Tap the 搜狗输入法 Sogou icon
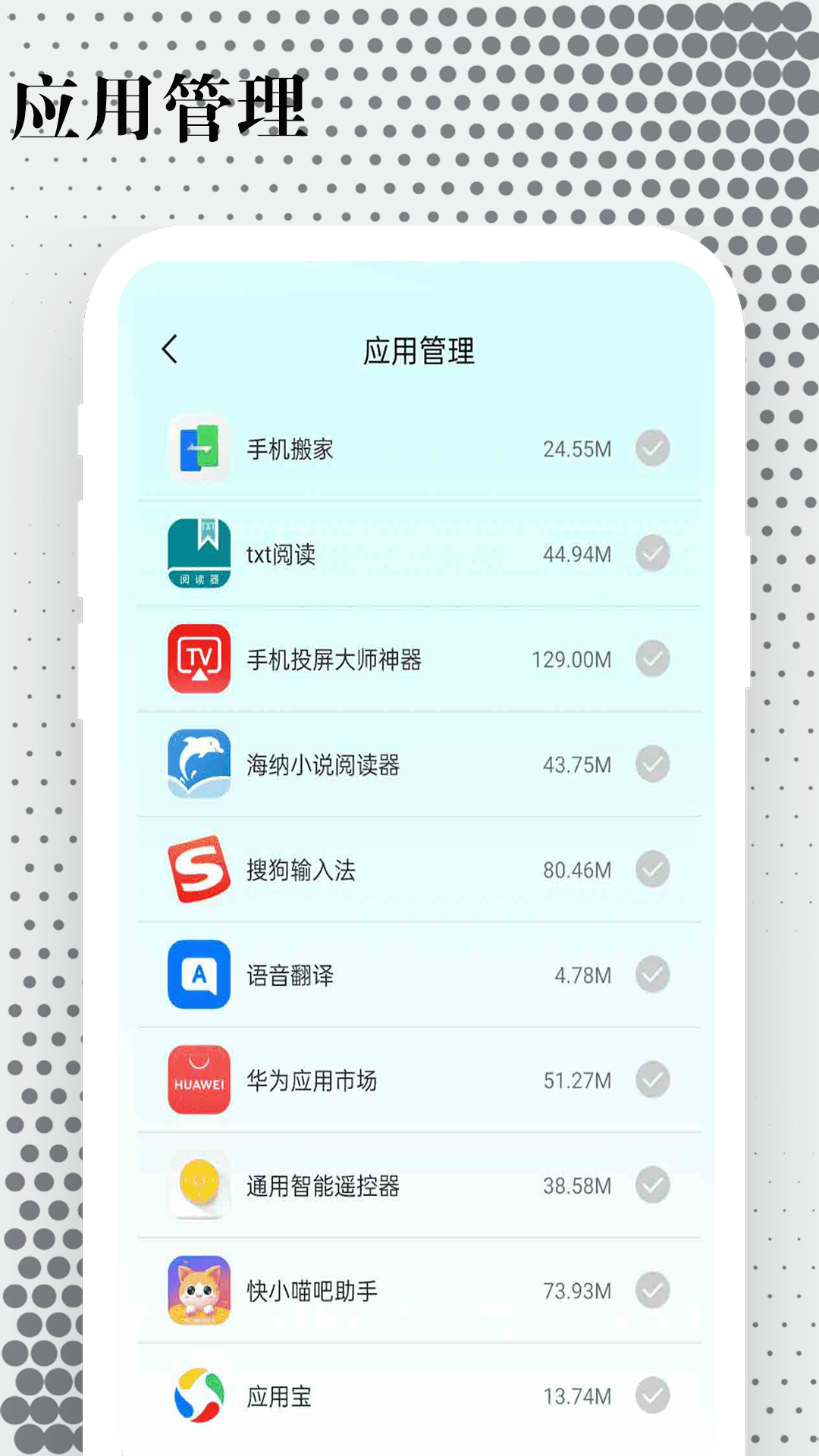Viewport: 819px width, 1456px height. pos(199,870)
